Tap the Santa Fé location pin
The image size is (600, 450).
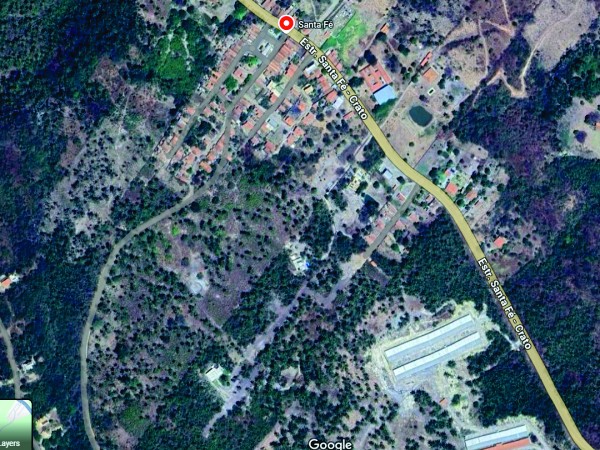point(286,23)
